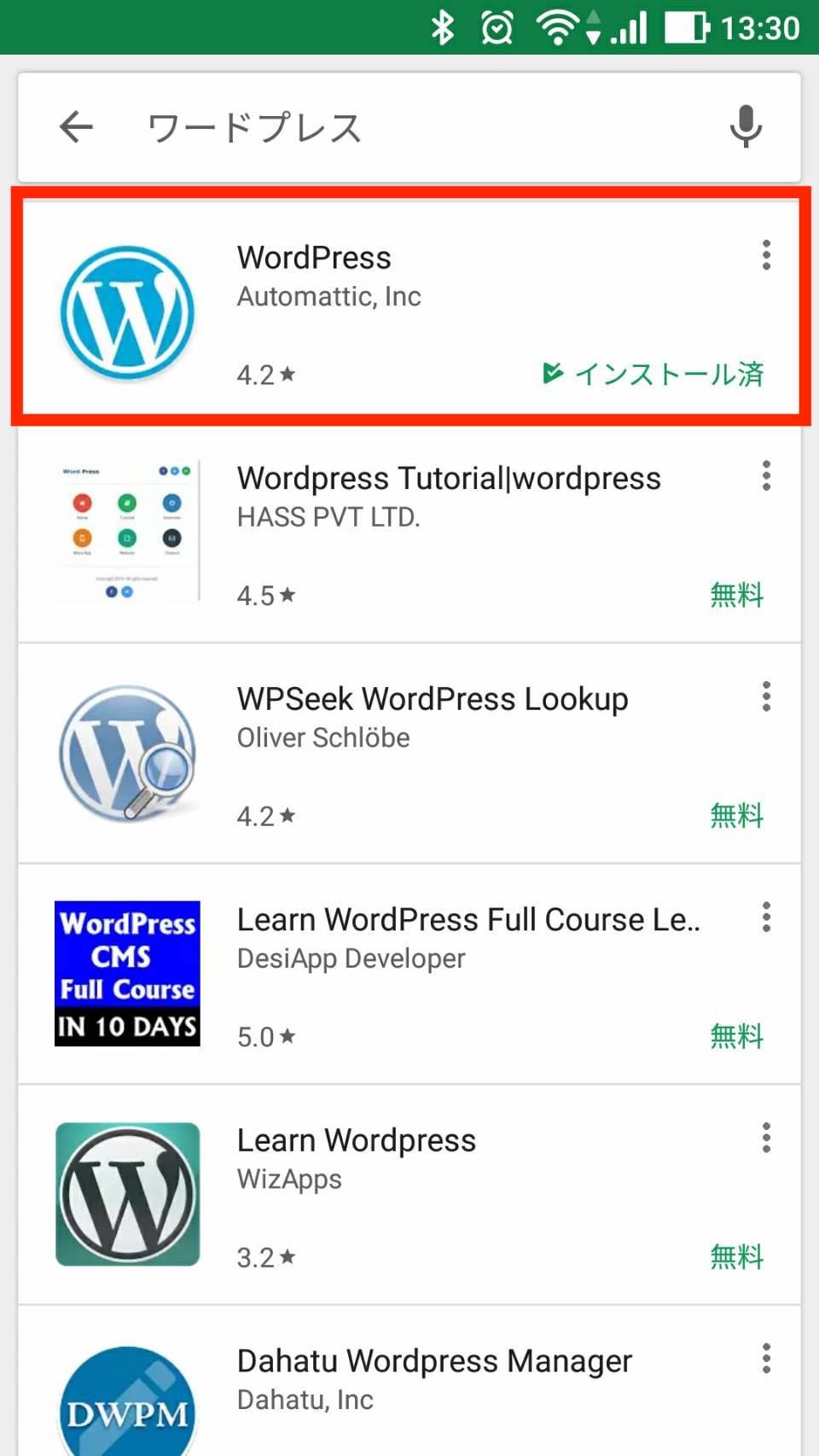Select WPSeek WordPress Lookup result

(x=409, y=754)
